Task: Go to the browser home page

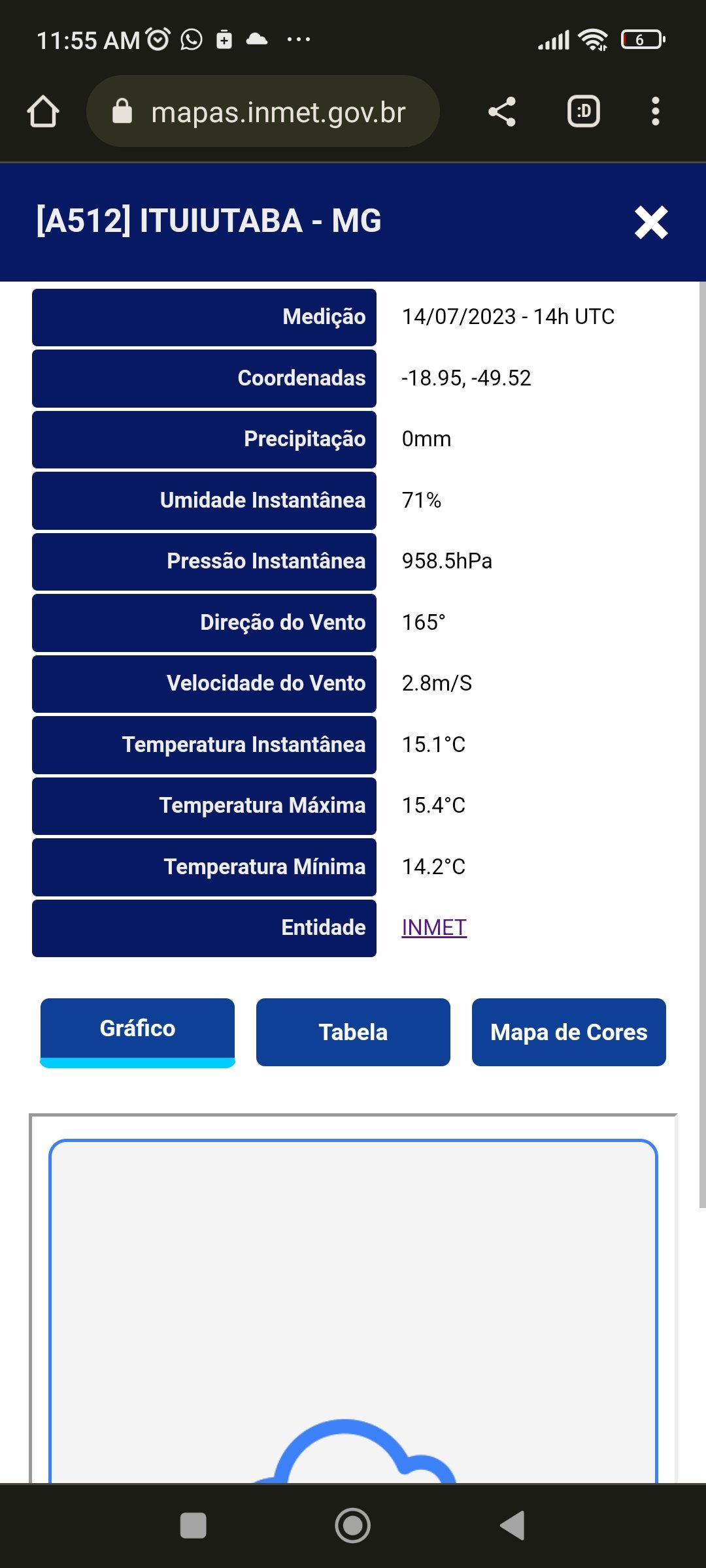Action: pos(43,112)
